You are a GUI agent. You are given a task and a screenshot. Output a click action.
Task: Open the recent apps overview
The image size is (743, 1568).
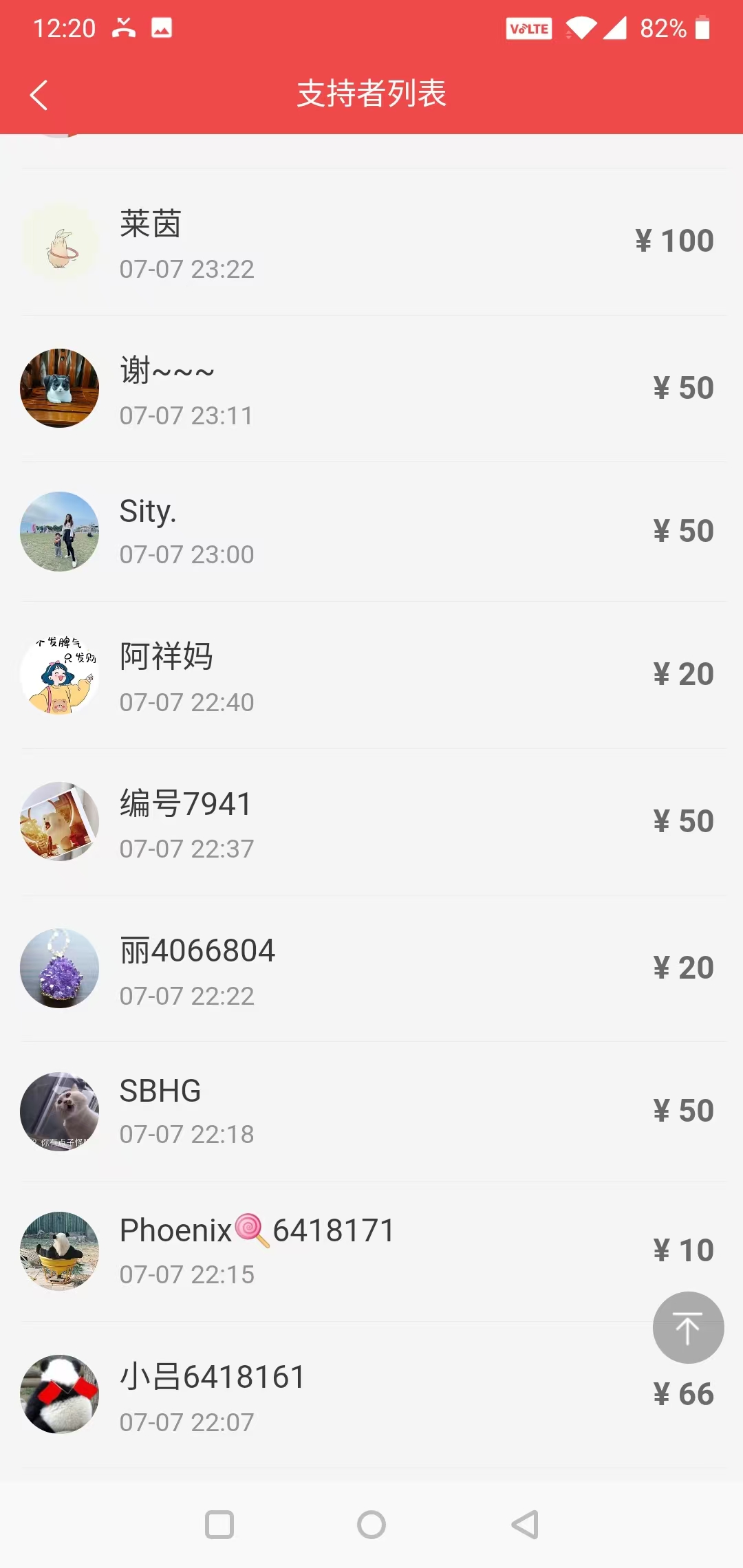(219, 1525)
